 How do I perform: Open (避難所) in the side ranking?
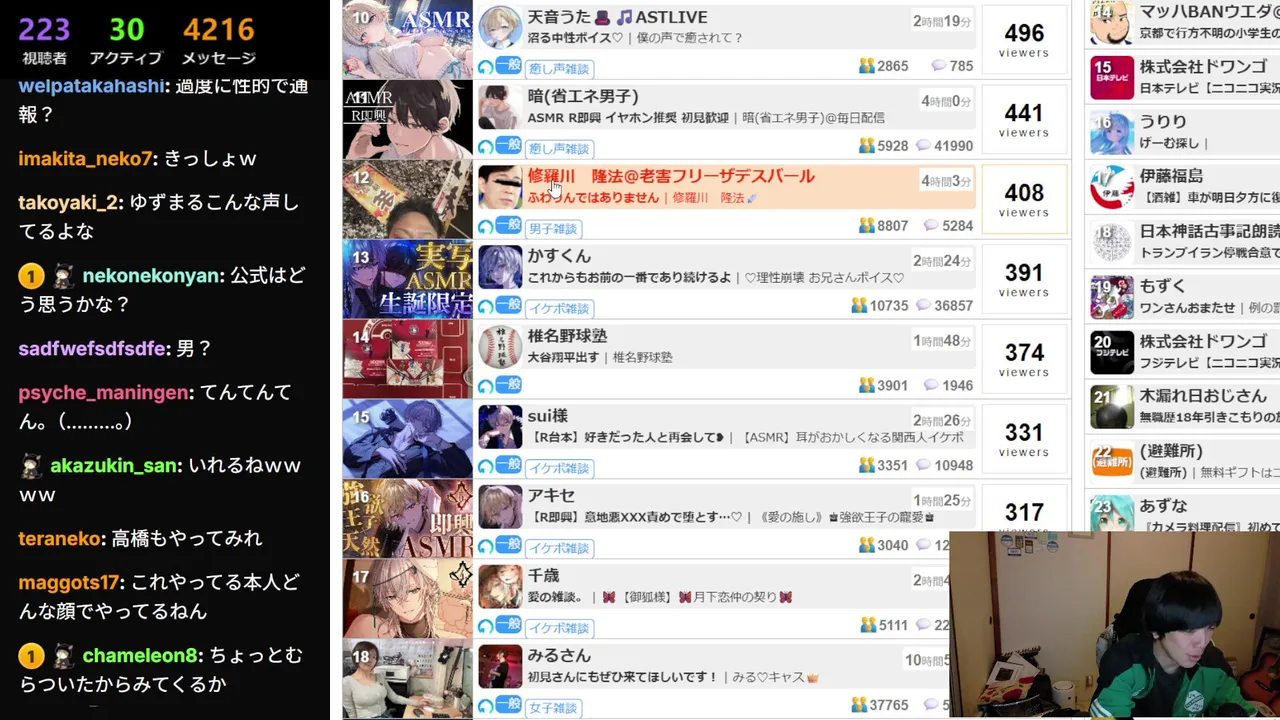point(1170,451)
